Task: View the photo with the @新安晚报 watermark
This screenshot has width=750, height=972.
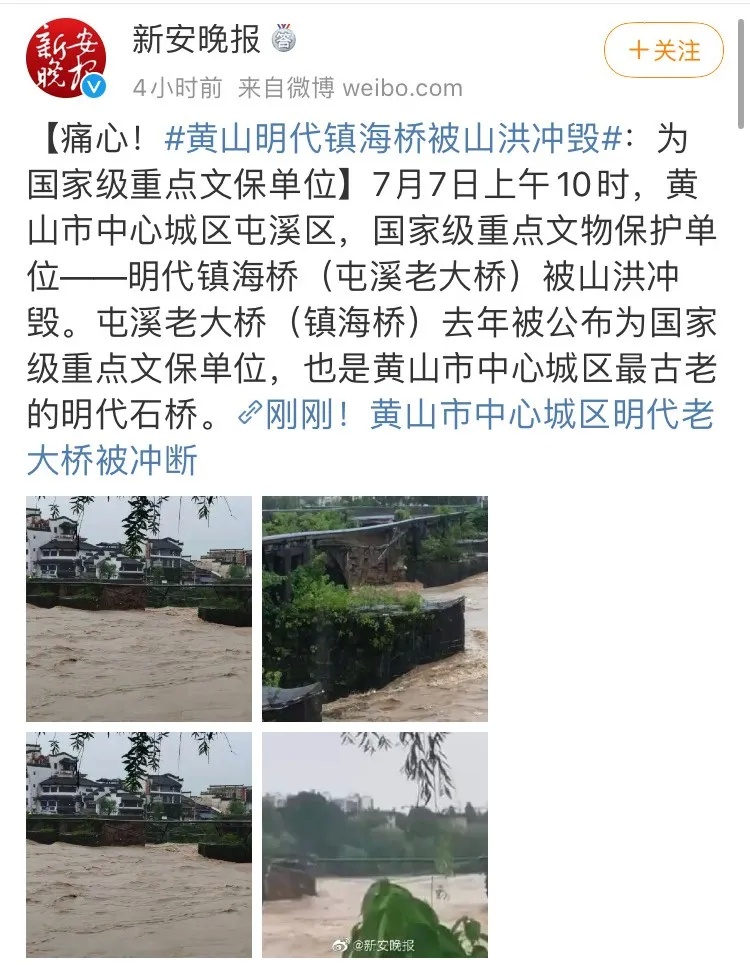Action: tap(375, 845)
